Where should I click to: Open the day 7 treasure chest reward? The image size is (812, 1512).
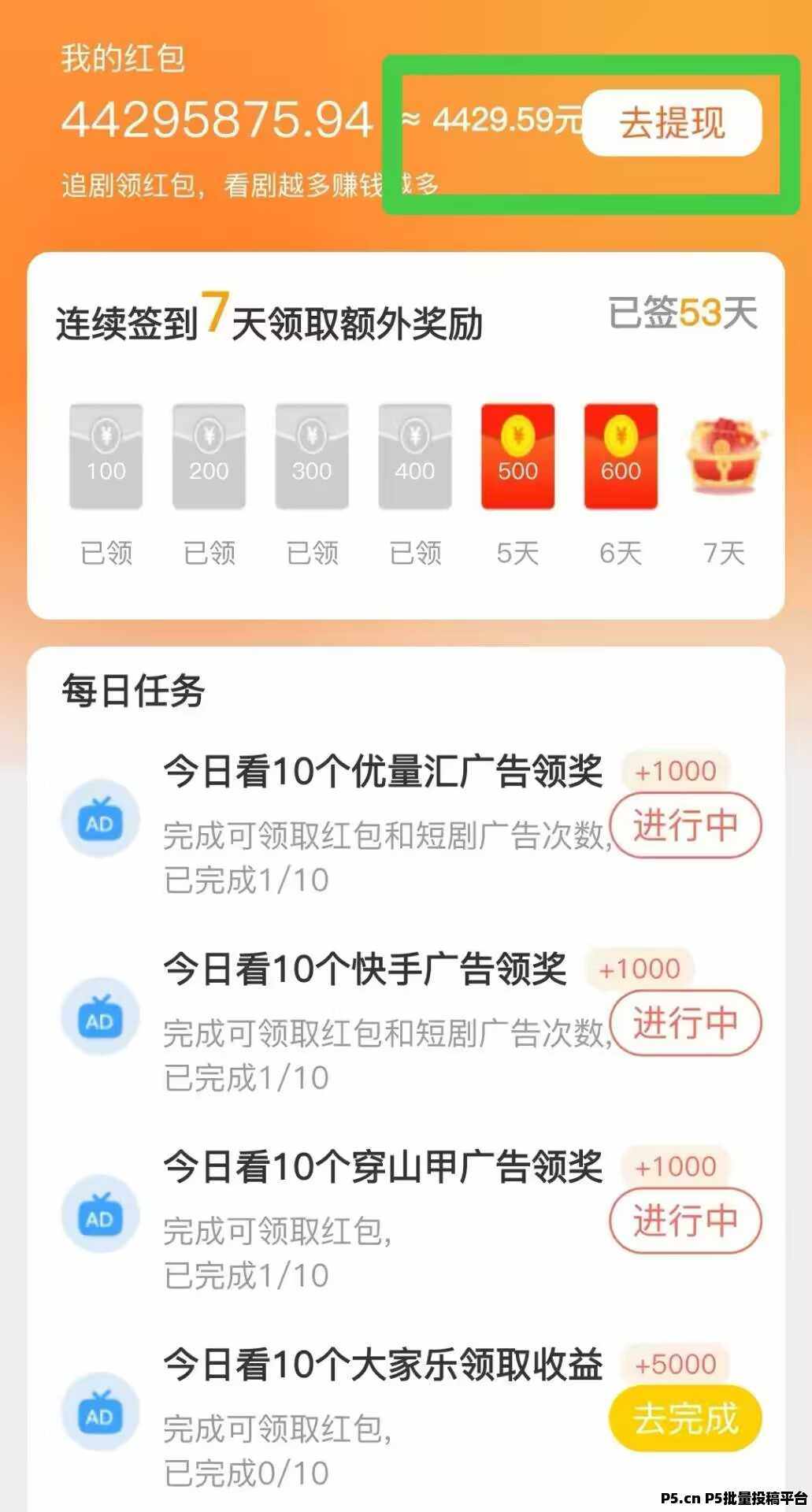[x=724, y=457]
